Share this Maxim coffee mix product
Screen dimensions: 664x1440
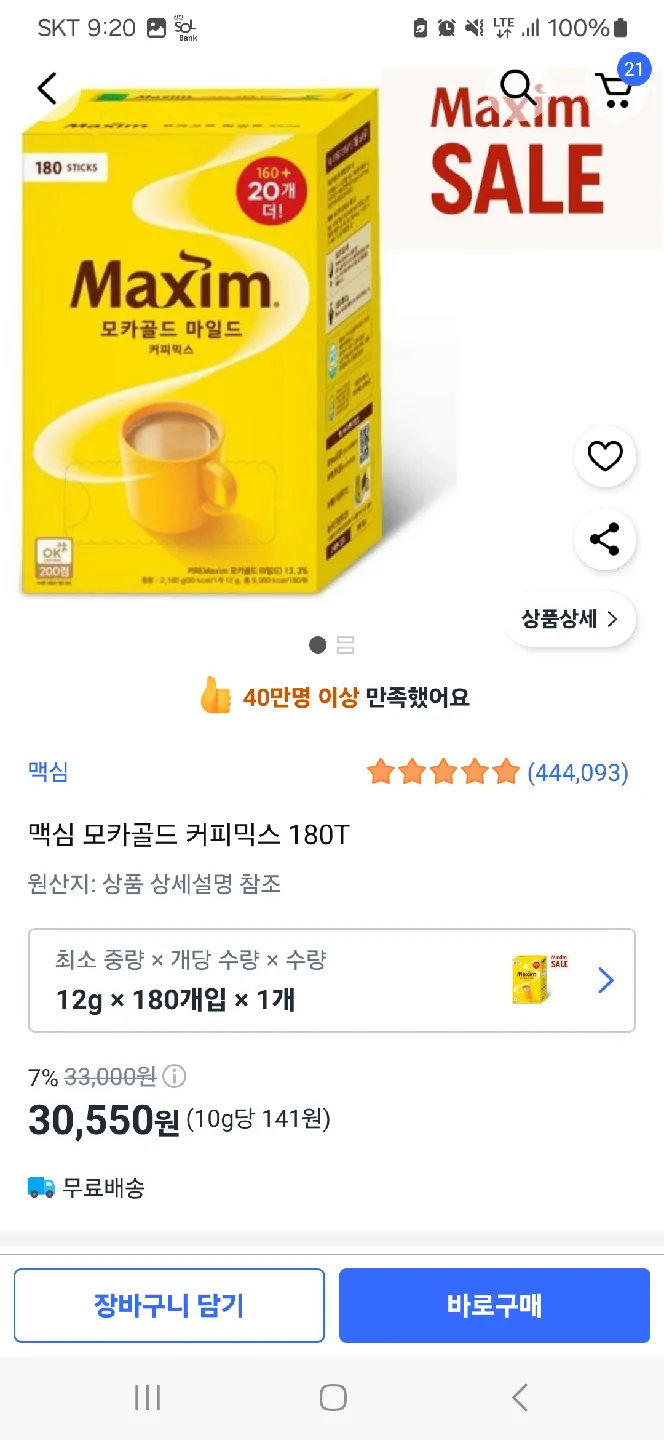[604, 540]
